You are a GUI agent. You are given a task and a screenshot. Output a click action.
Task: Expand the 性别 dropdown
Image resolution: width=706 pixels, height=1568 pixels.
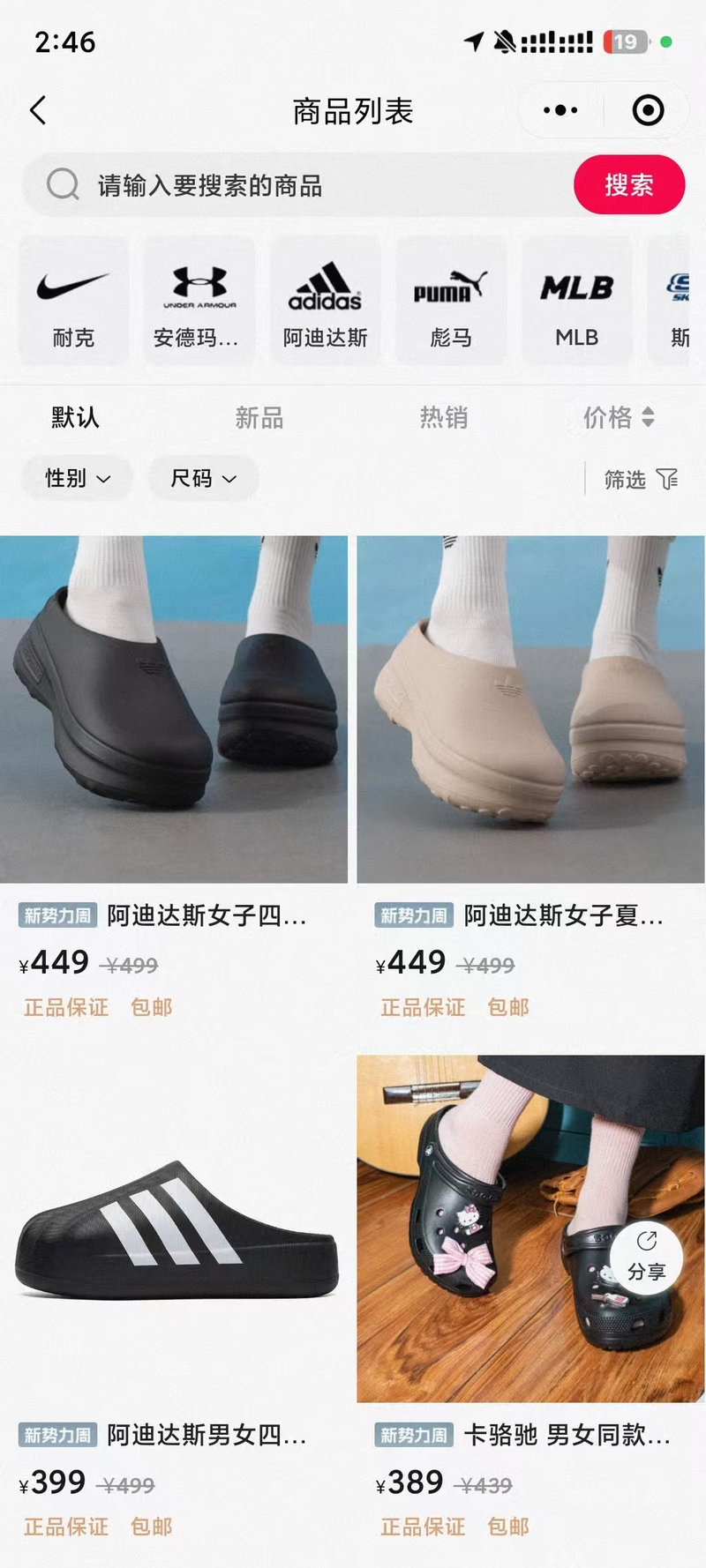77,478
